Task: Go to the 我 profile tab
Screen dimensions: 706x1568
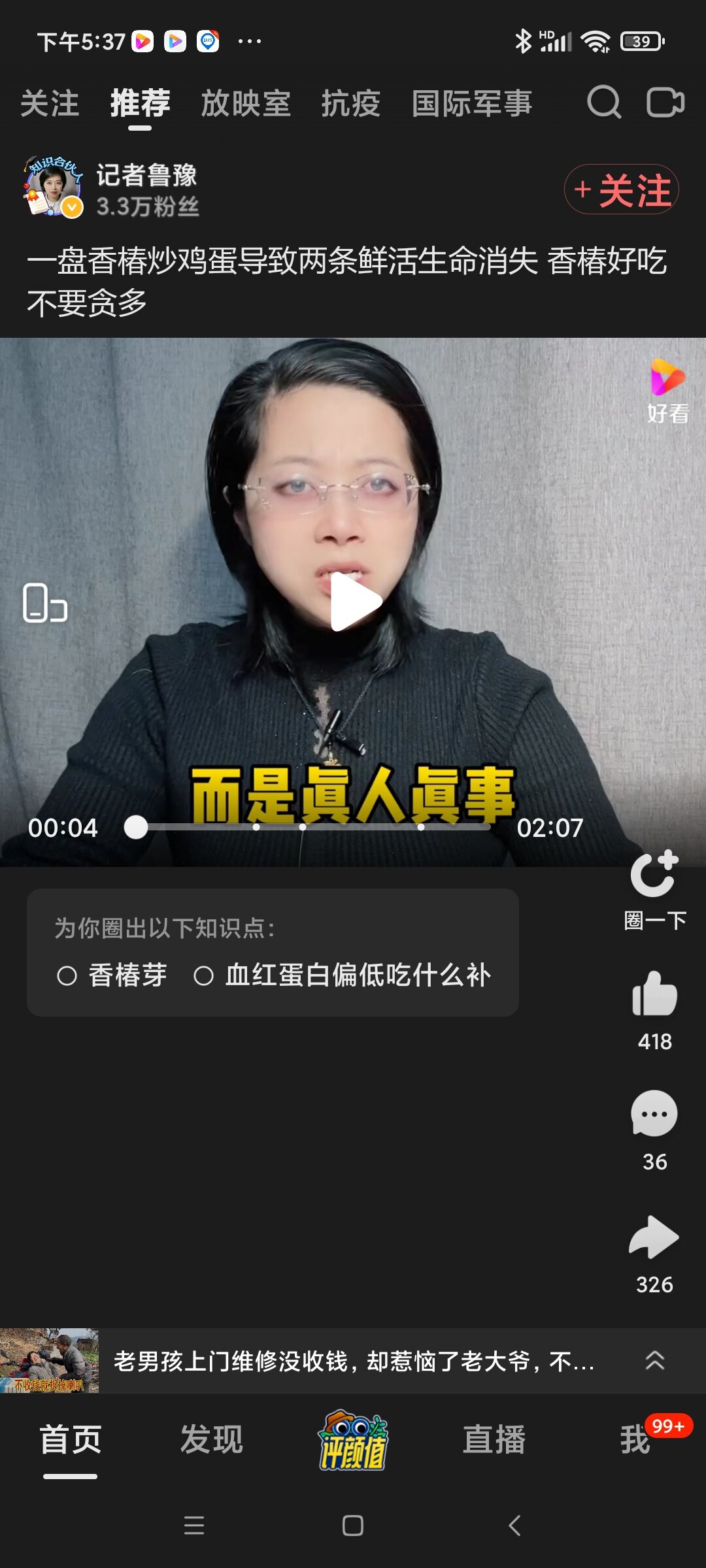Action: pos(635,1440)
